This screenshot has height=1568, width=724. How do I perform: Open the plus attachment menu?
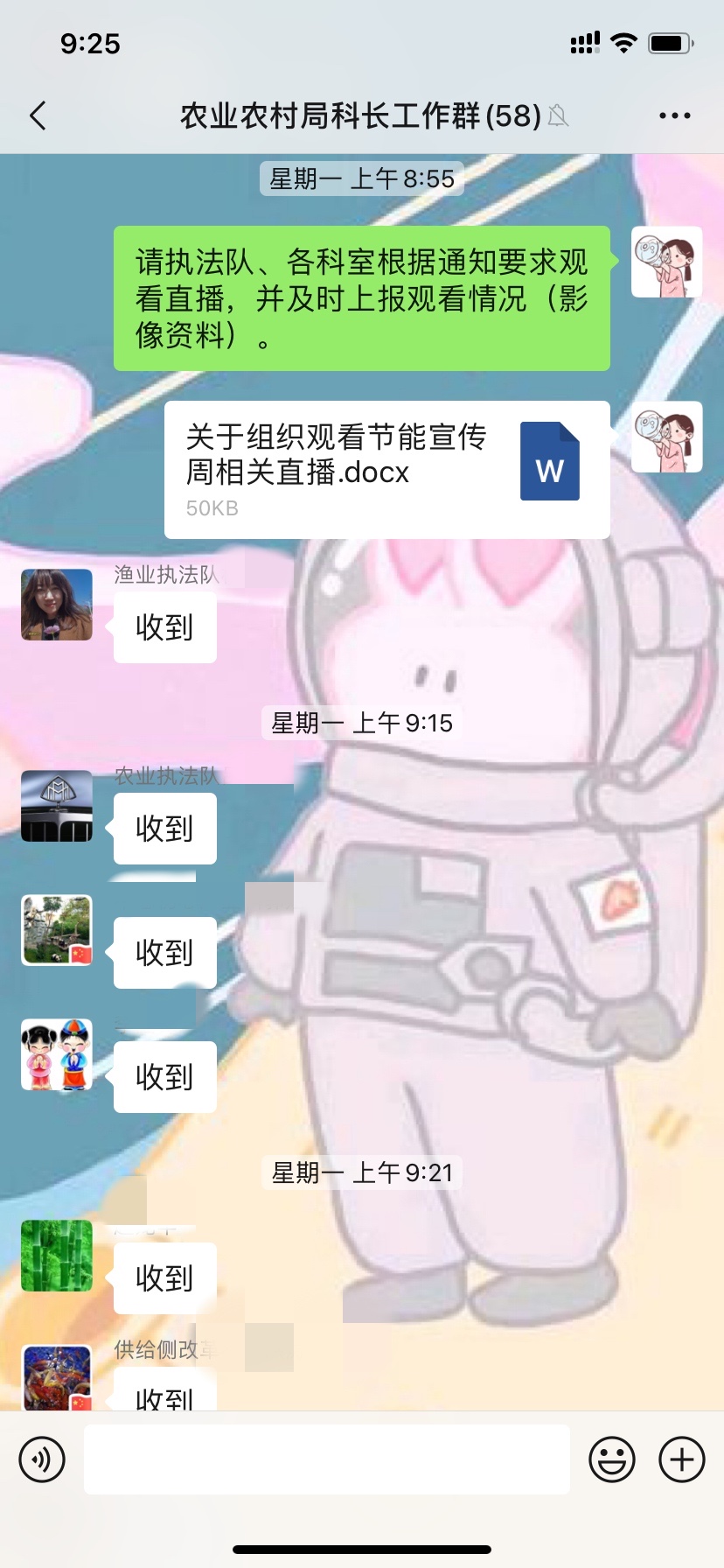[682, 1459]
